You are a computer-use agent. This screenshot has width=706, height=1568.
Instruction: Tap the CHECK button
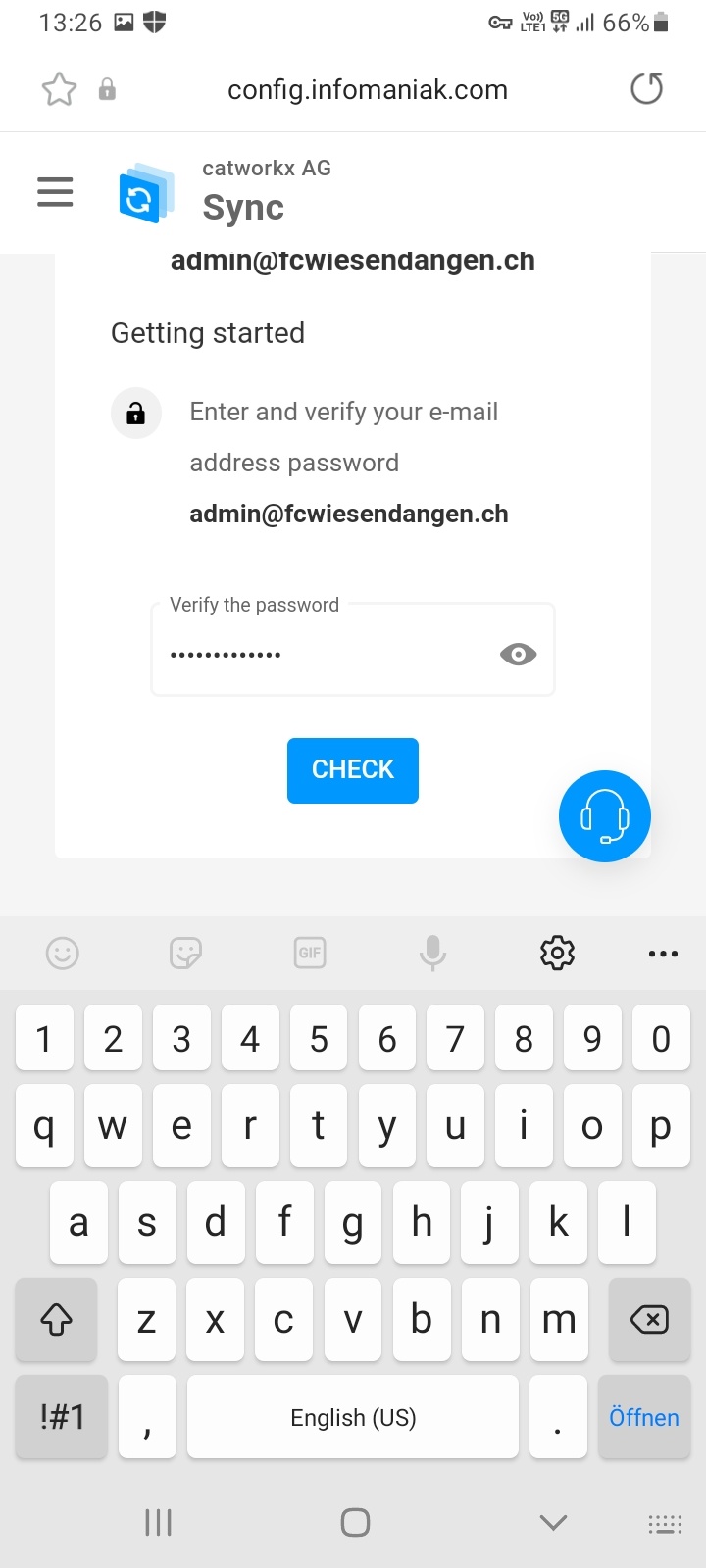point(352,770)
